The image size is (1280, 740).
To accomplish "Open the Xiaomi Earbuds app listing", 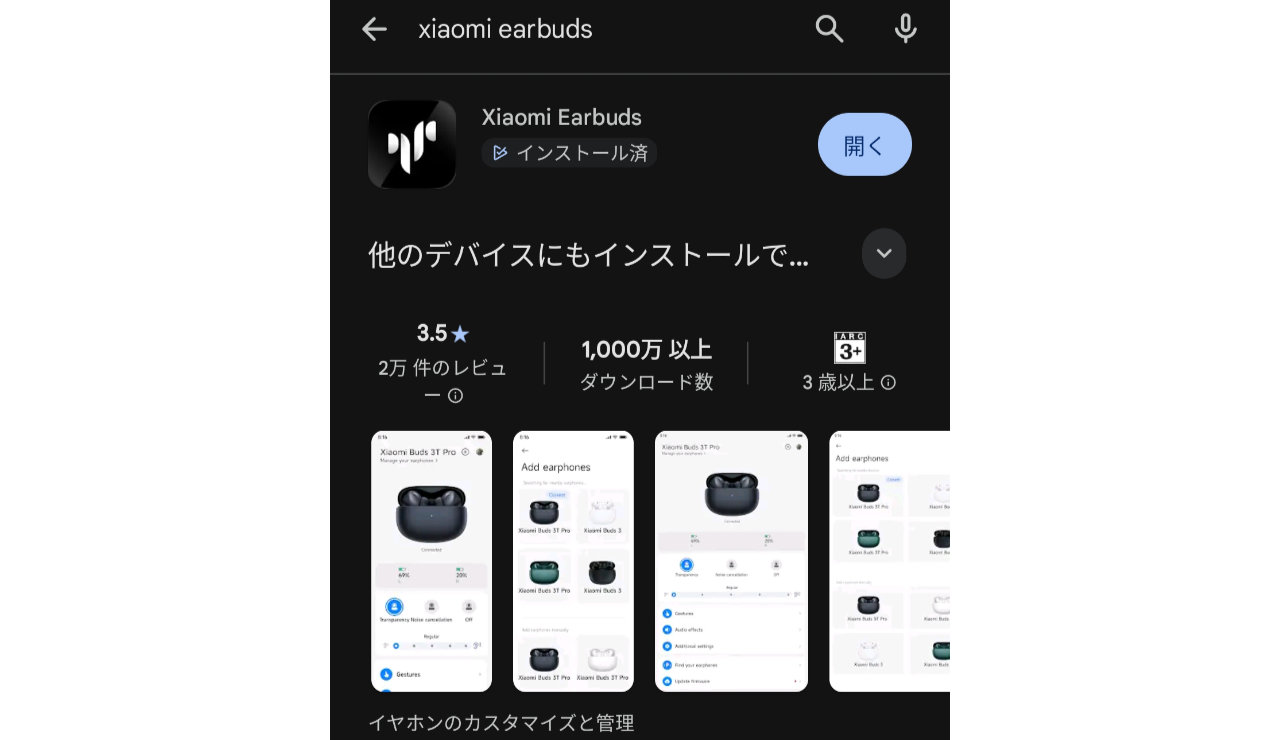I will pos(561,118).
